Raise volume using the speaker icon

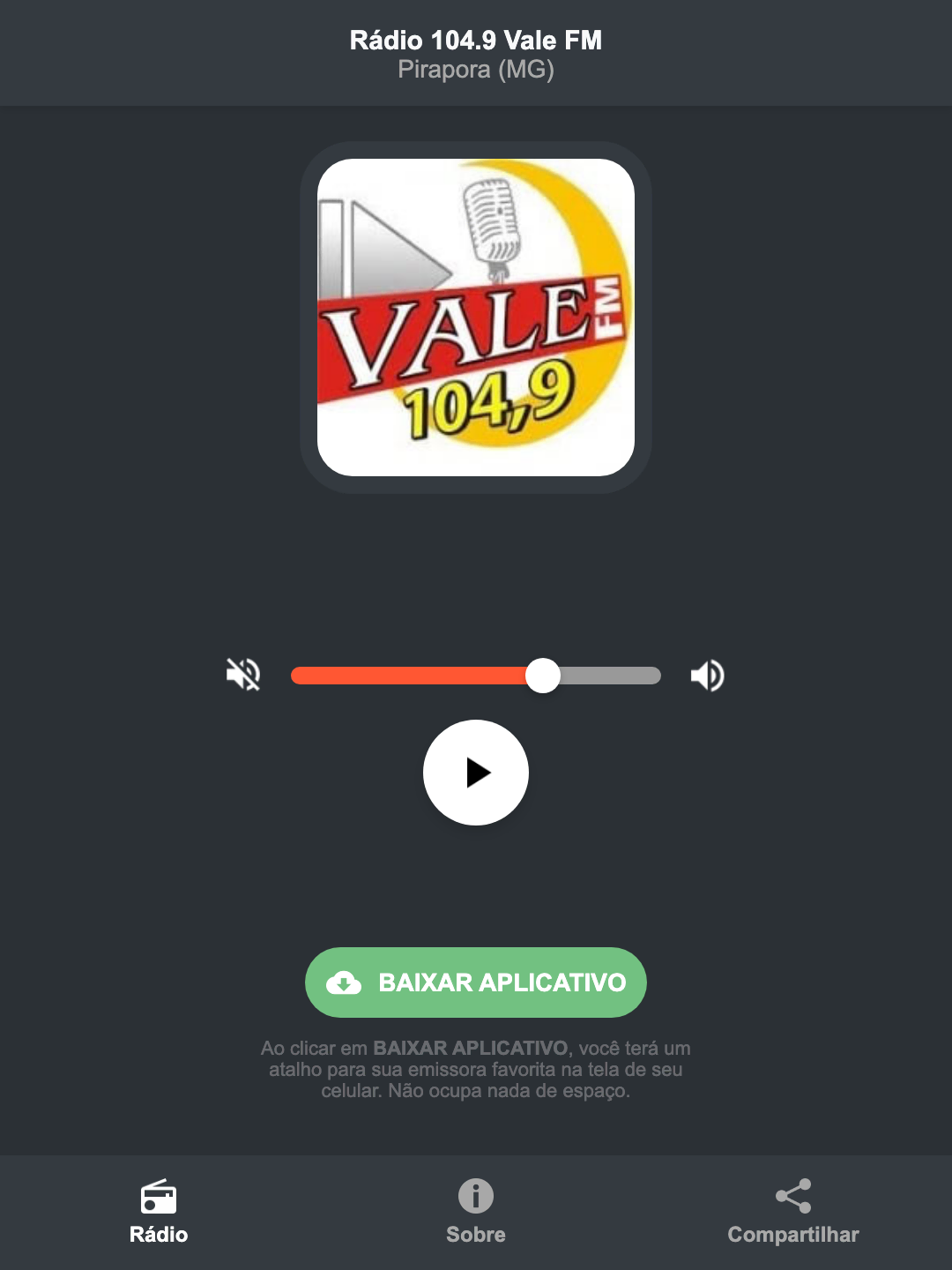coord(707,675)
